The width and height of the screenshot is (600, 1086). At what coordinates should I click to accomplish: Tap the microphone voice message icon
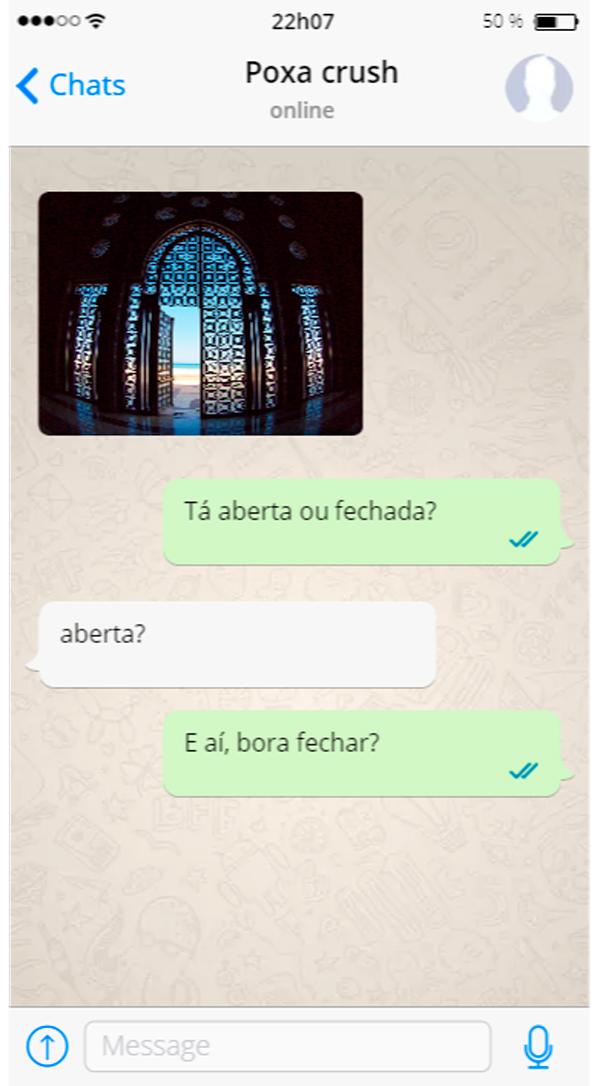click(538, 1046)
